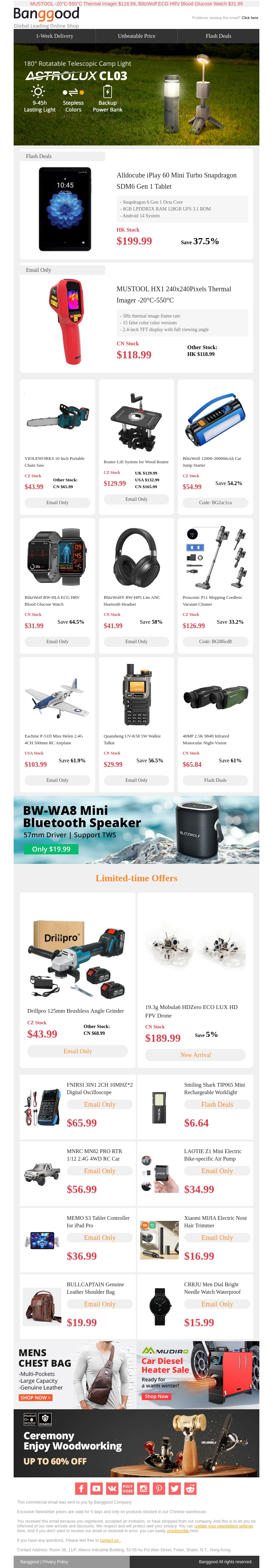Open Banggood's Facebook page icon
The height and width of the screenshot is (1568, 273).
[x=81, y=1488]
